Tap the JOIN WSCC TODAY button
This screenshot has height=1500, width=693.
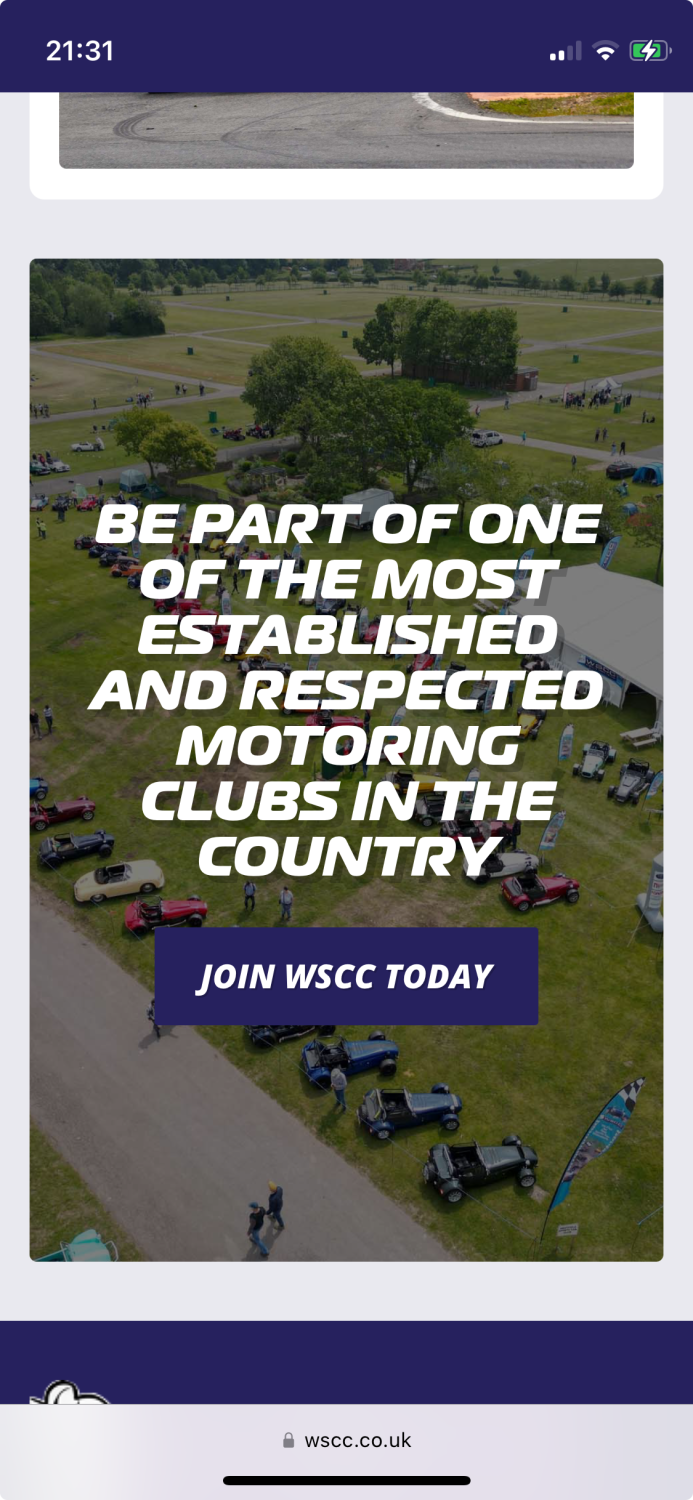(346, 976)
